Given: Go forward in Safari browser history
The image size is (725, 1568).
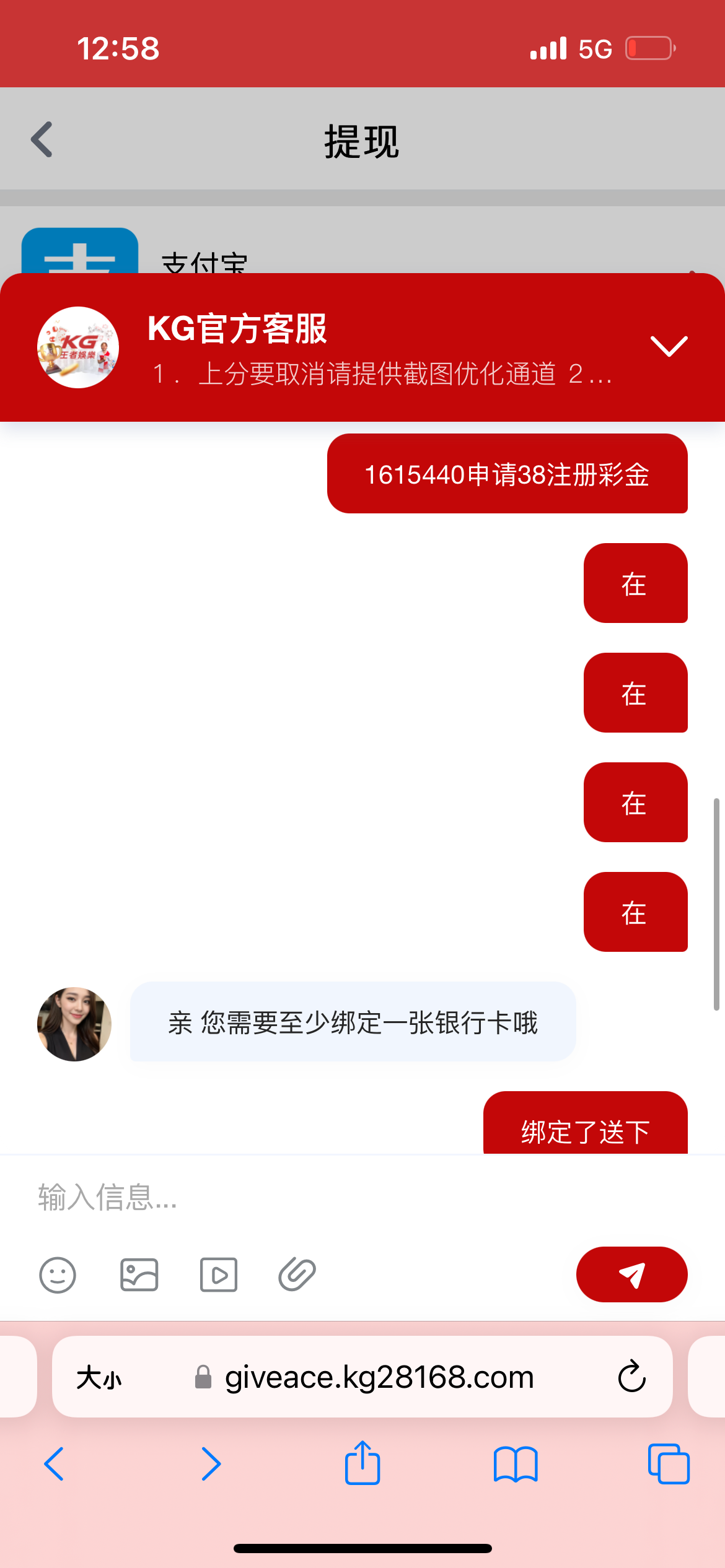Looking at the screenshot, I should click(211, 1464).
